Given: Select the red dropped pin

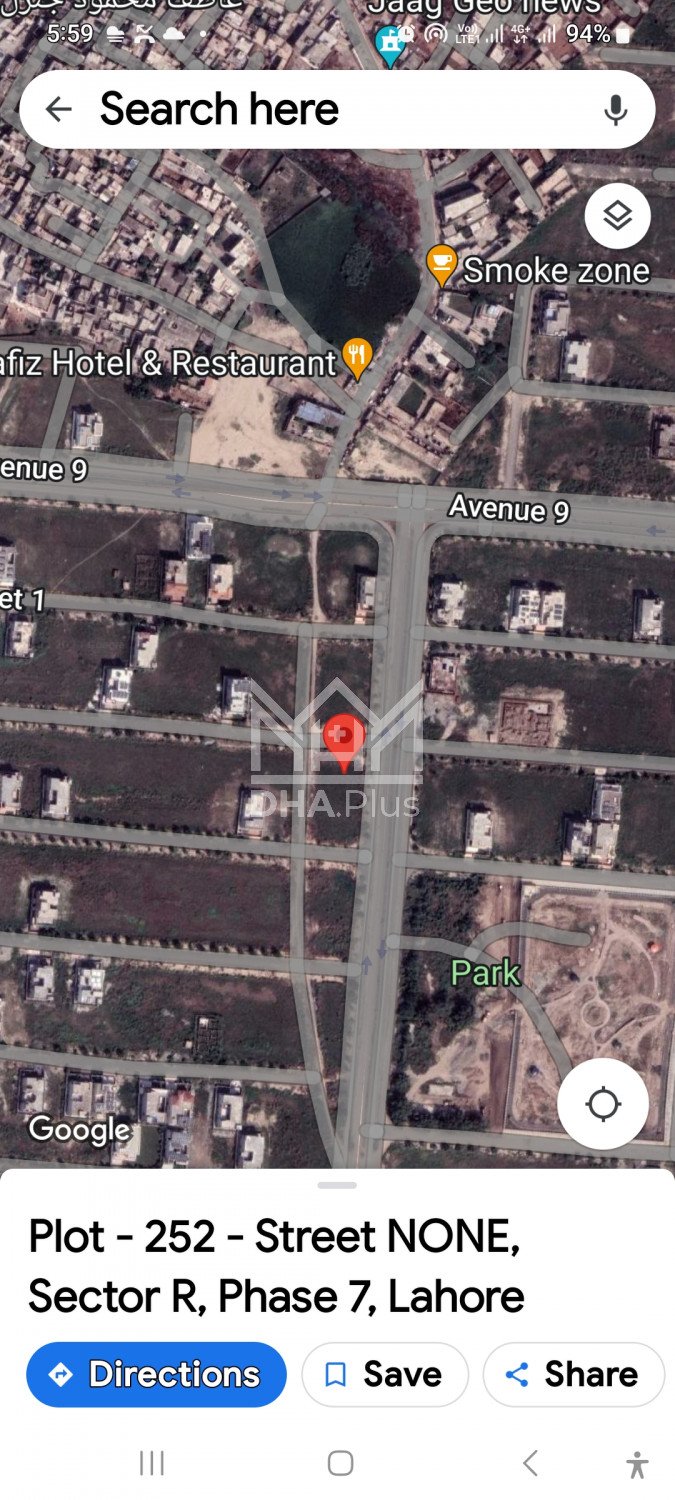Looking at the screenshot, I should [x=344, y=742].
